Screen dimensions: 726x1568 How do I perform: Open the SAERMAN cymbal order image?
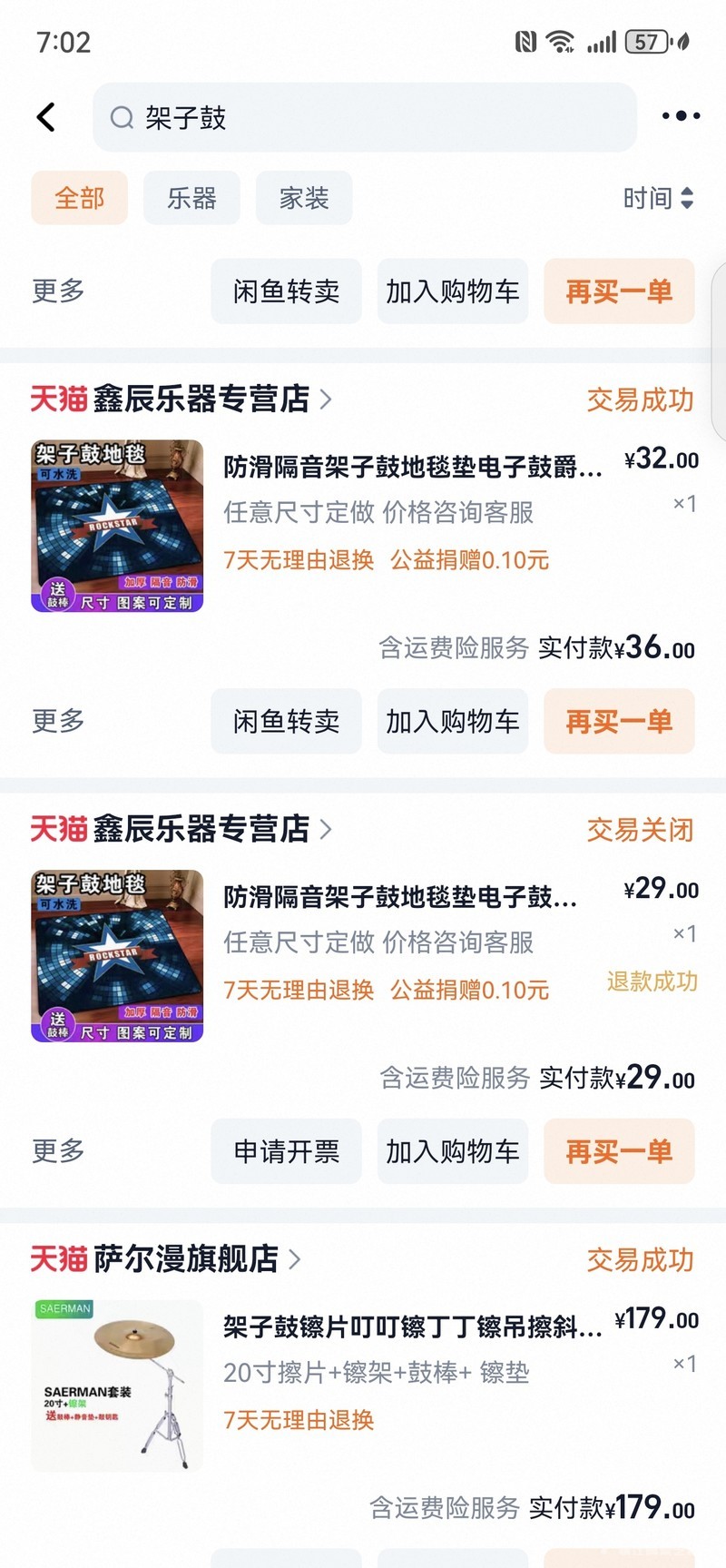(x=117, y=1386)
